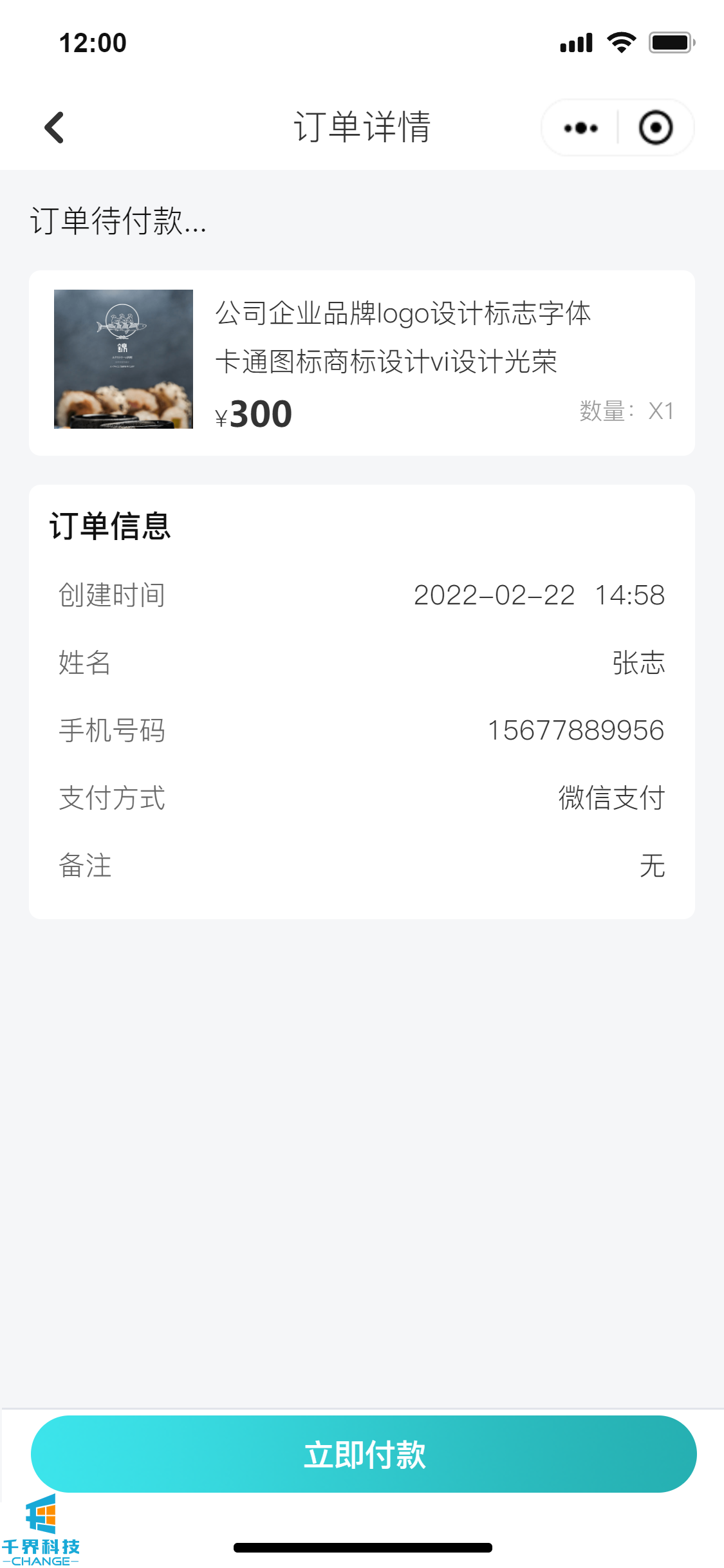Open the logo design product card
724x1568 pixels.
pos(362,362)
